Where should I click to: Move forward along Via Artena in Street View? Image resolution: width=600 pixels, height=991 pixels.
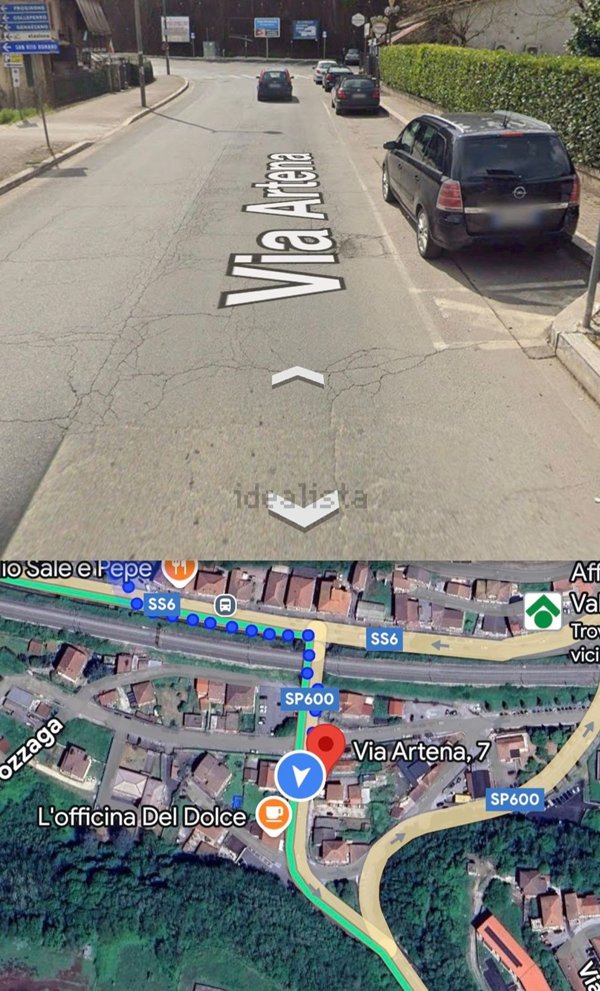pos(298,377)
